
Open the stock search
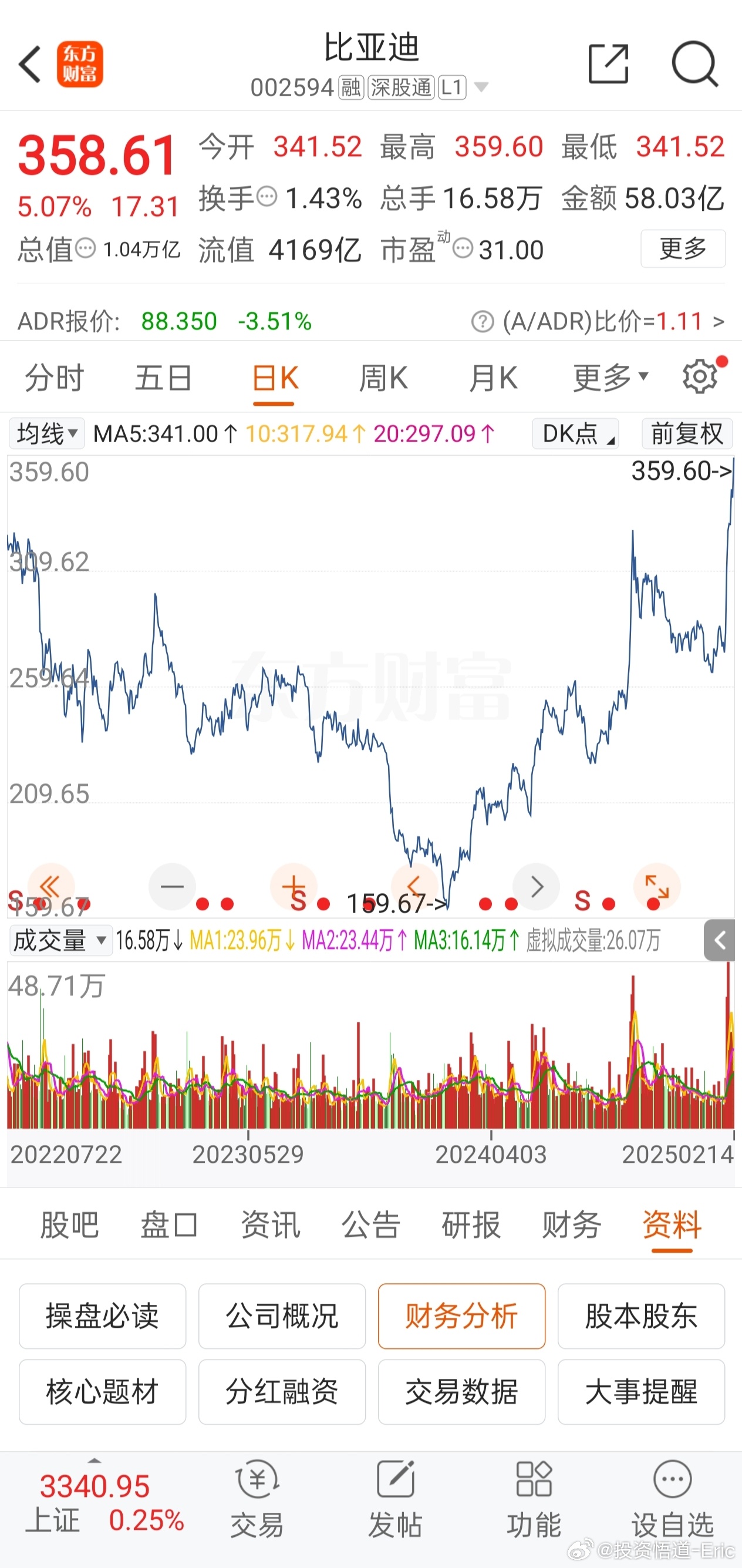click(694, 63)
